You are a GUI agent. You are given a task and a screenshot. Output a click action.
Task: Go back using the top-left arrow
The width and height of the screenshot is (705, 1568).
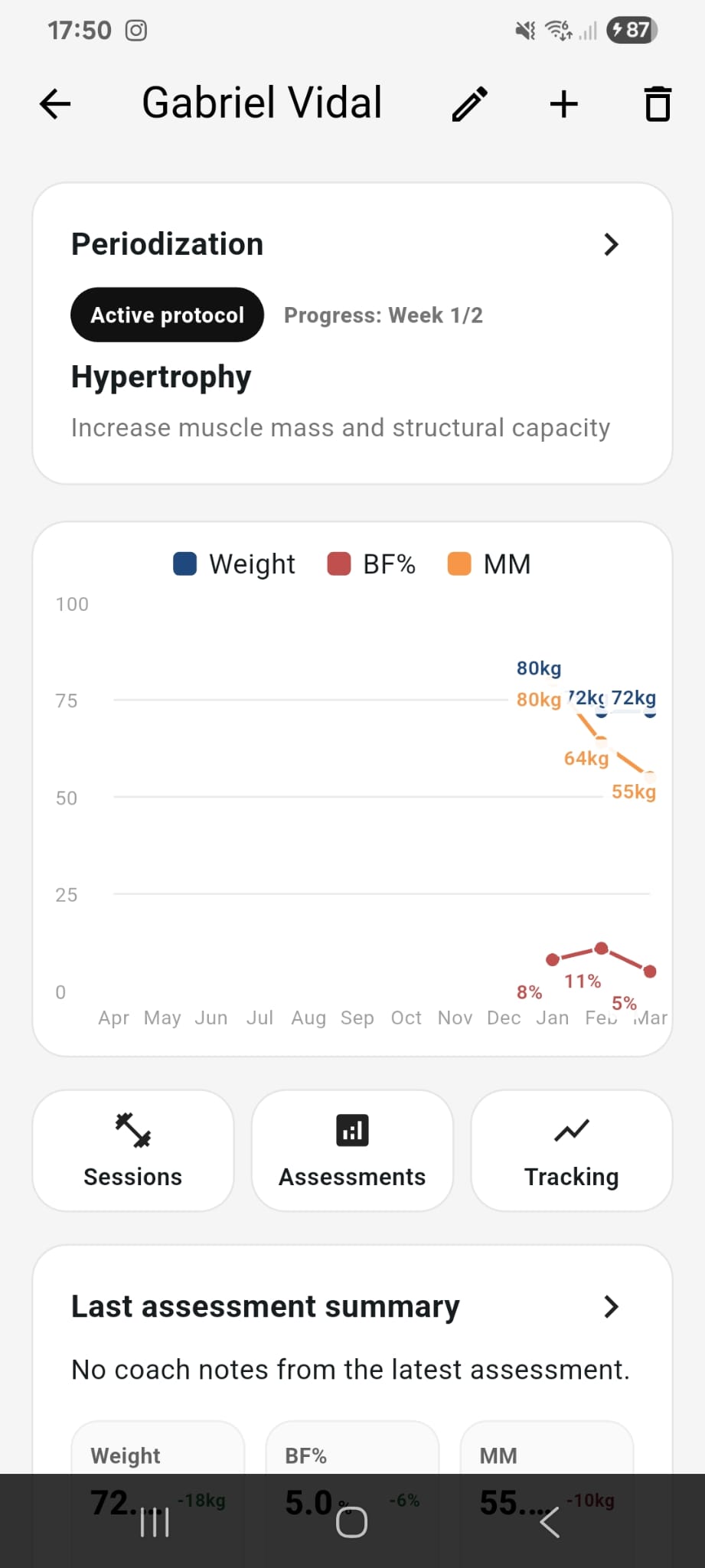click(x=55, y=104)
